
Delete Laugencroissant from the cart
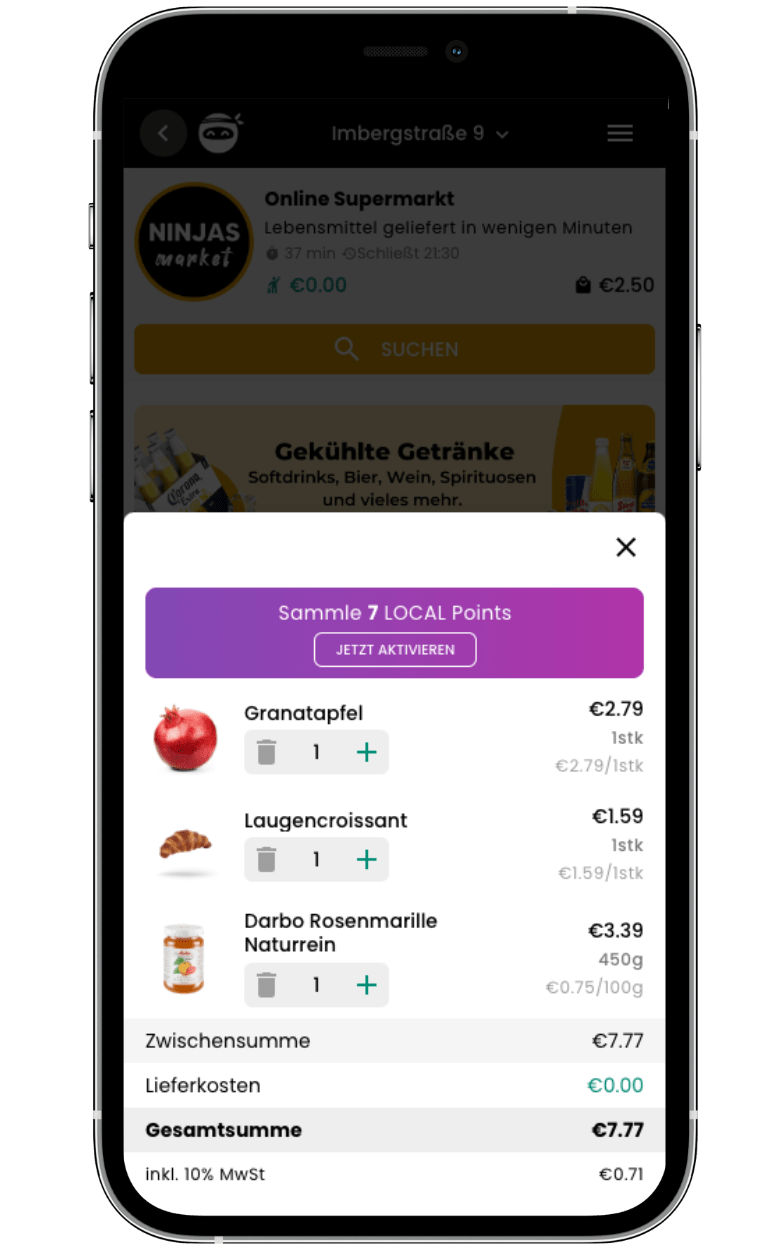266,859
